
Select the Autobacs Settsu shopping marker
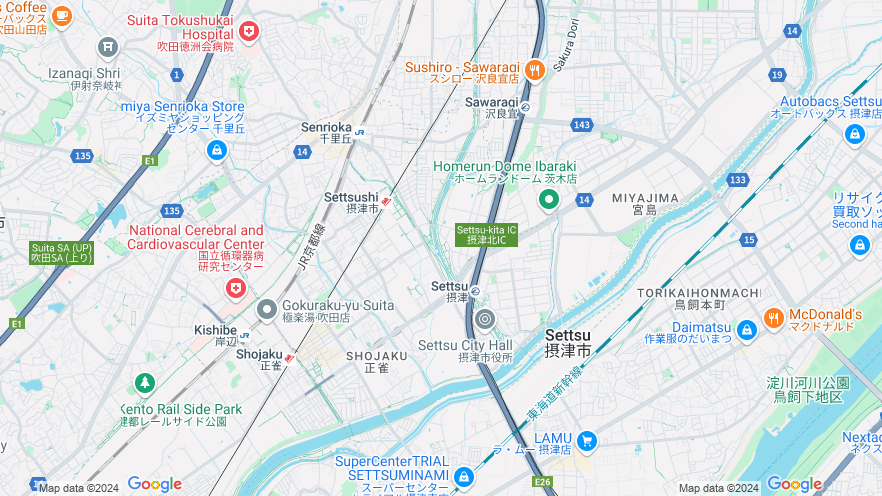click(x=854, y=134)
